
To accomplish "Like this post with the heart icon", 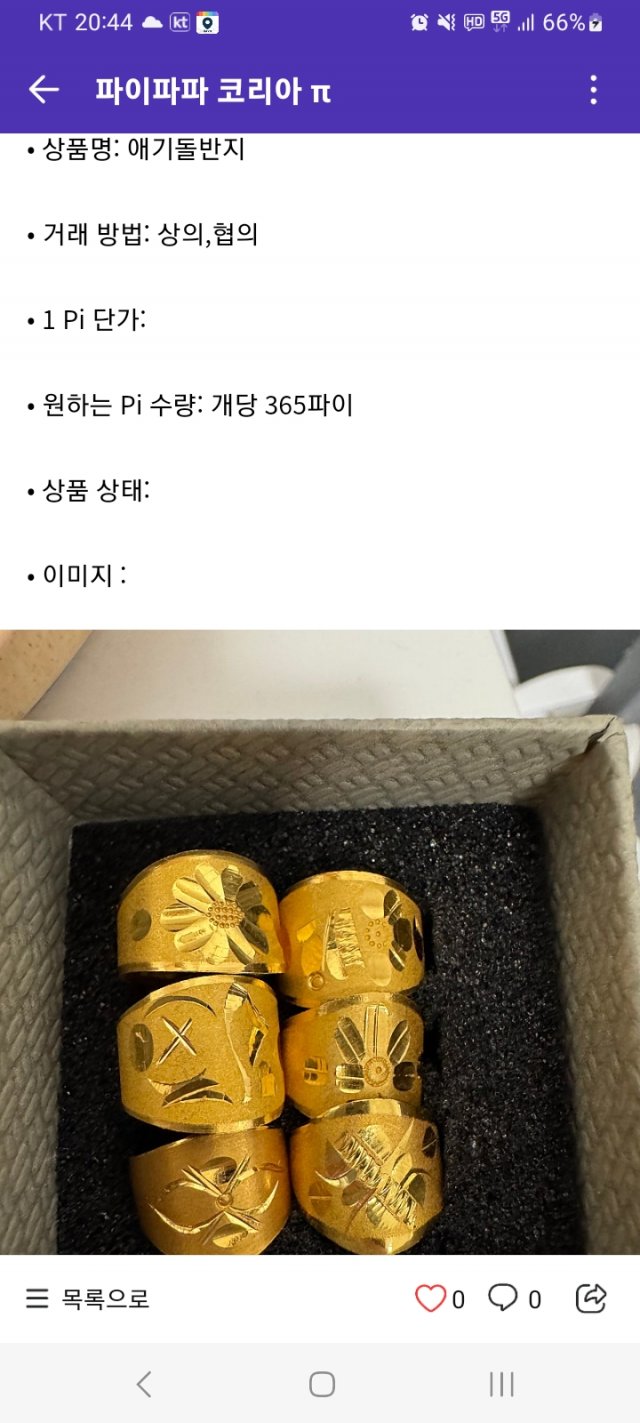I will [x=431, y=1299].
